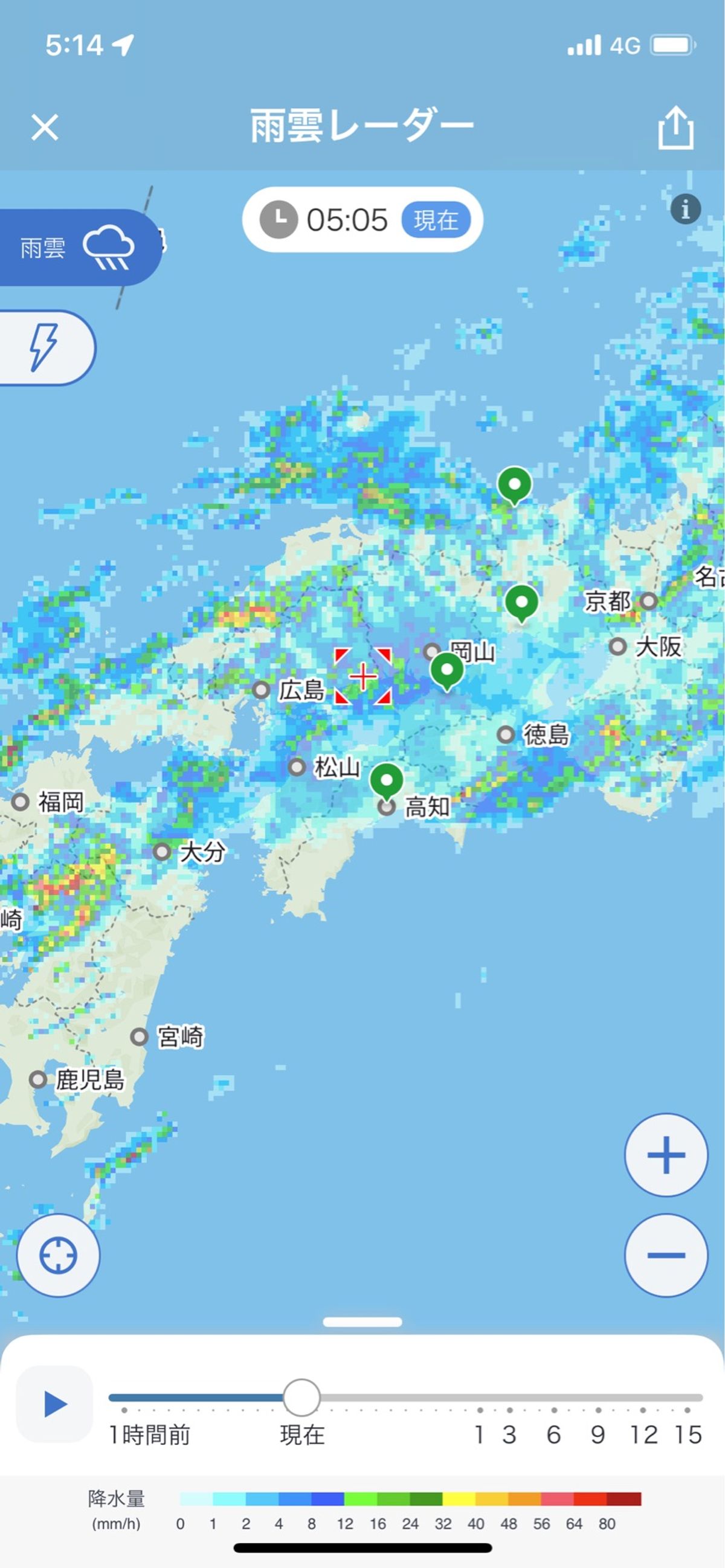Close the rain radar screen
Screen dimensions: 725x1568
pyautogui.click(x=45, y=128)
